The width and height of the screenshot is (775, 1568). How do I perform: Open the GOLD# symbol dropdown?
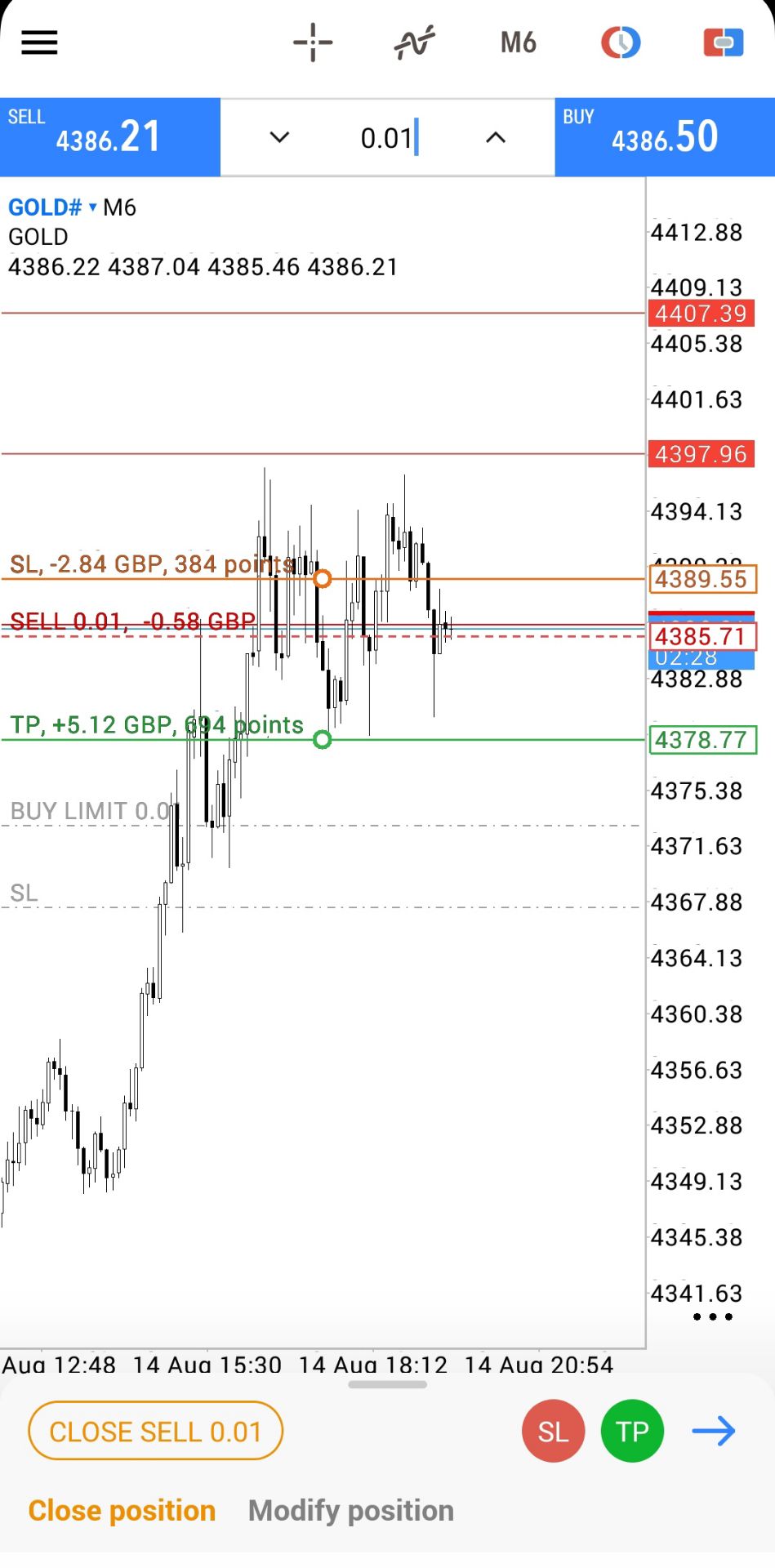click(x=53, y=207)
